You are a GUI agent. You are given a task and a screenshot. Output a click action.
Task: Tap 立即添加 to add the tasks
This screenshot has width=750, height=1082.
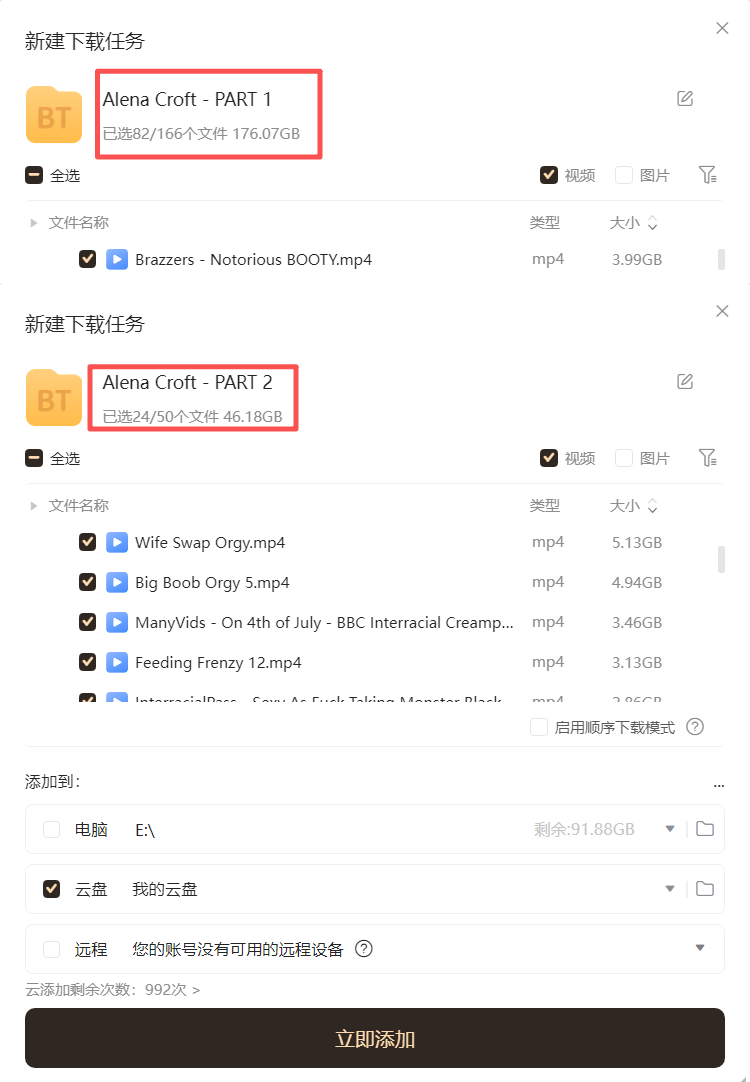(x=375, y=1039)
